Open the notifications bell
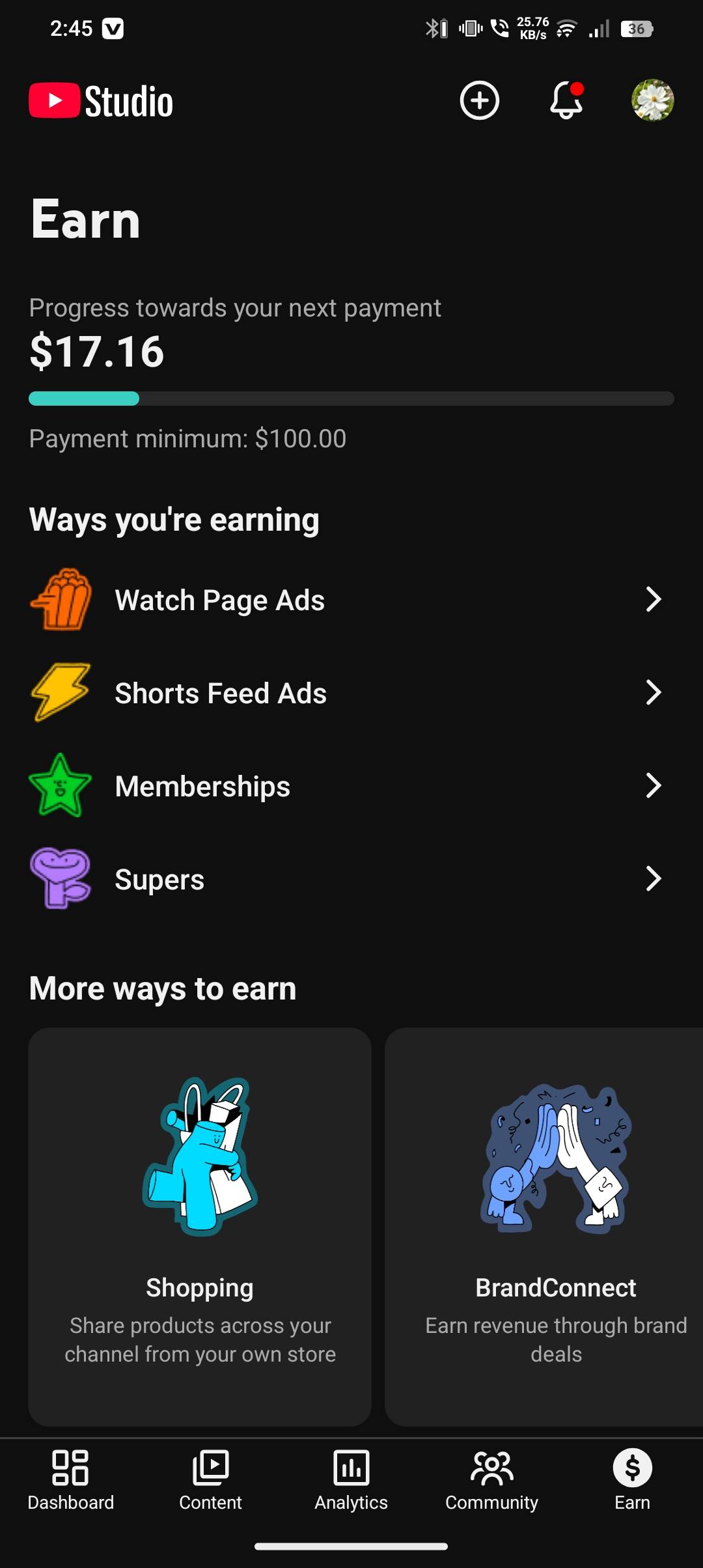Viewport: 703px width, 1568px height. click(x=566, y=100)
